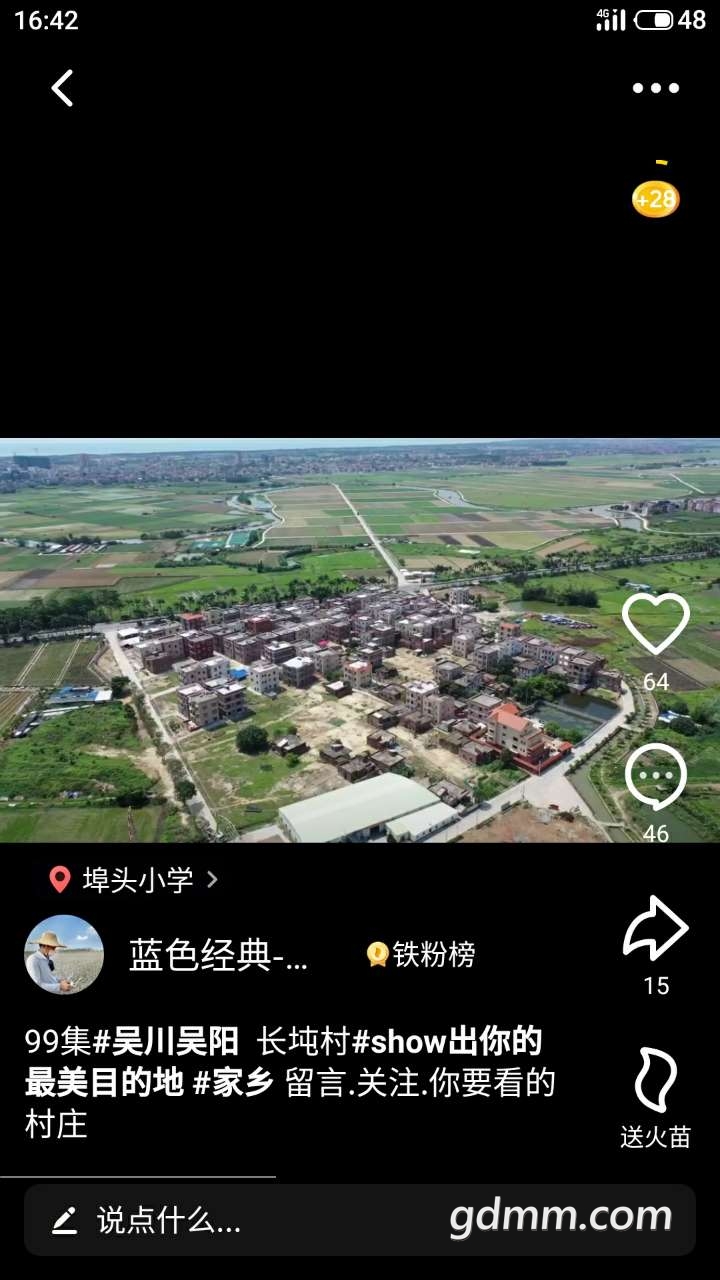The height and width of the screenshot is (1280, 720).
Task: Open the three-dot overflow menu
Action: [656, 88]
